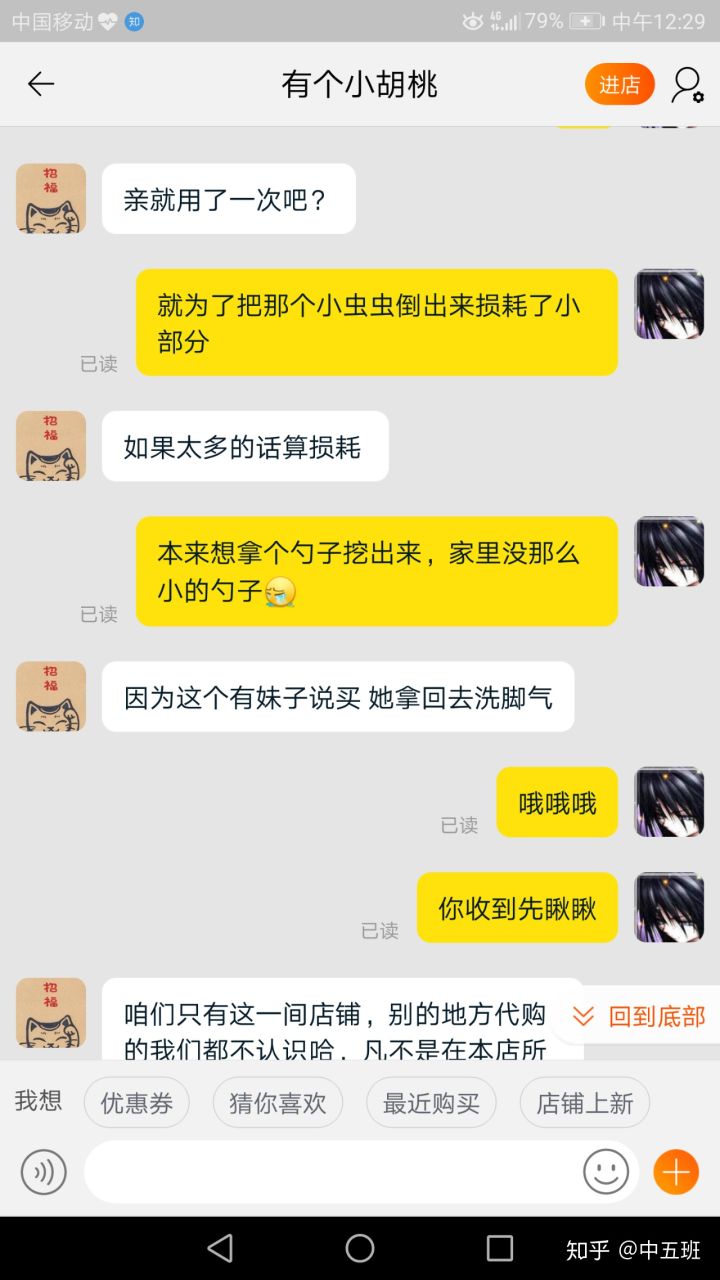Open the contact settings icon in the header

pyautogui.click(x=687, y=85)
